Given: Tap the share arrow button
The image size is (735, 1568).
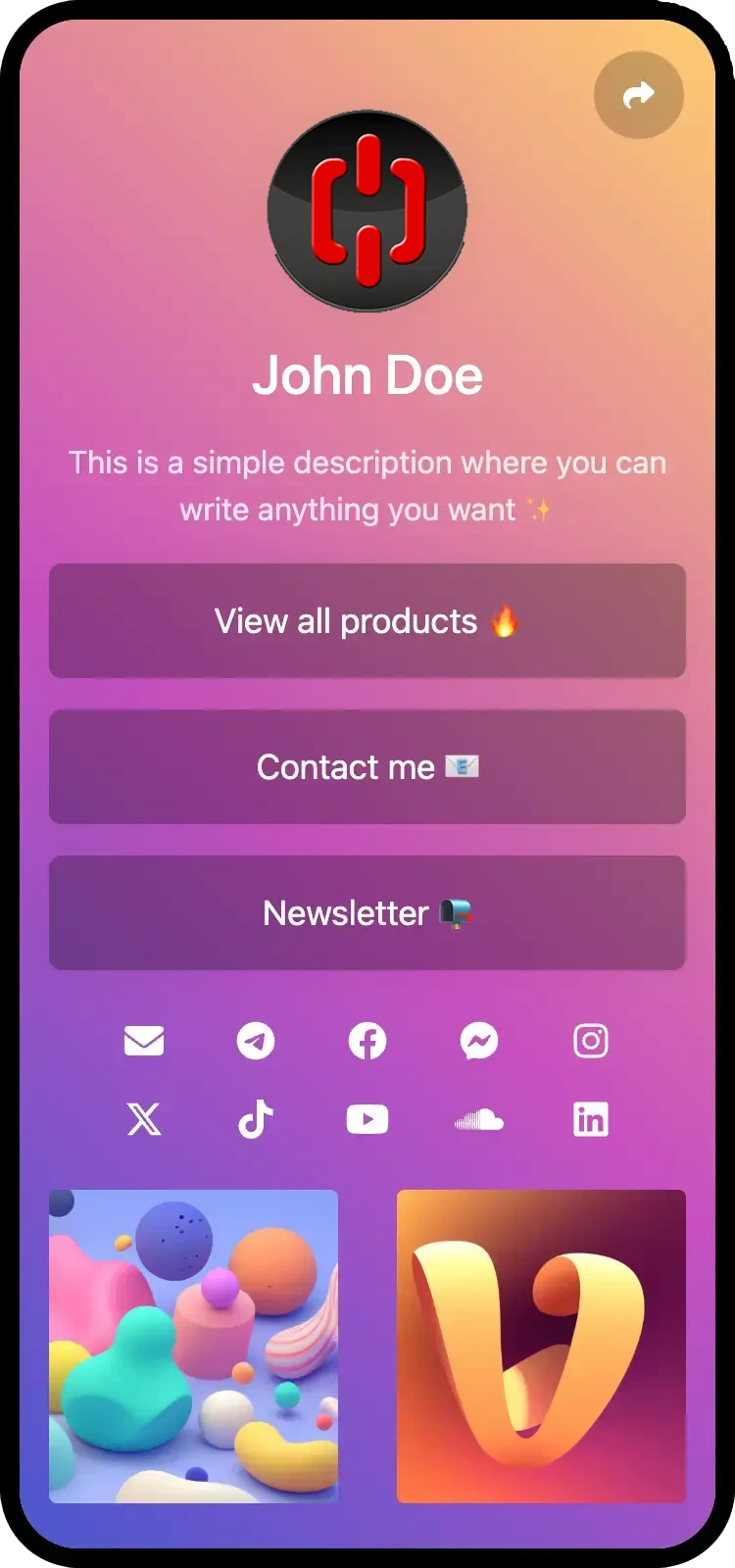Looking at the screenshot, I should [x=638, y=94].
